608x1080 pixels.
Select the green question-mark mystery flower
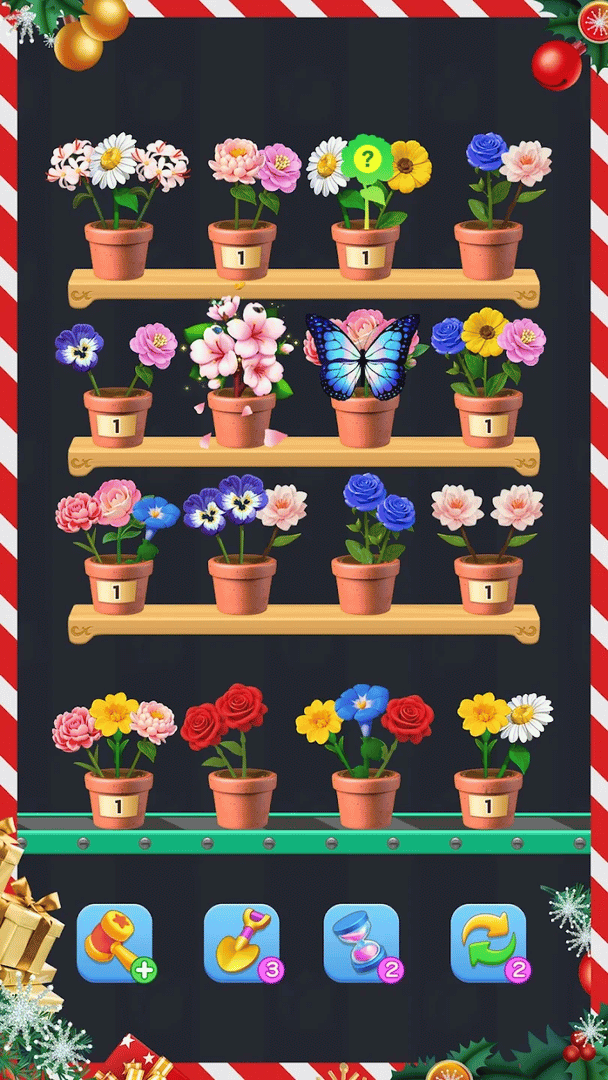coord(368,159)
